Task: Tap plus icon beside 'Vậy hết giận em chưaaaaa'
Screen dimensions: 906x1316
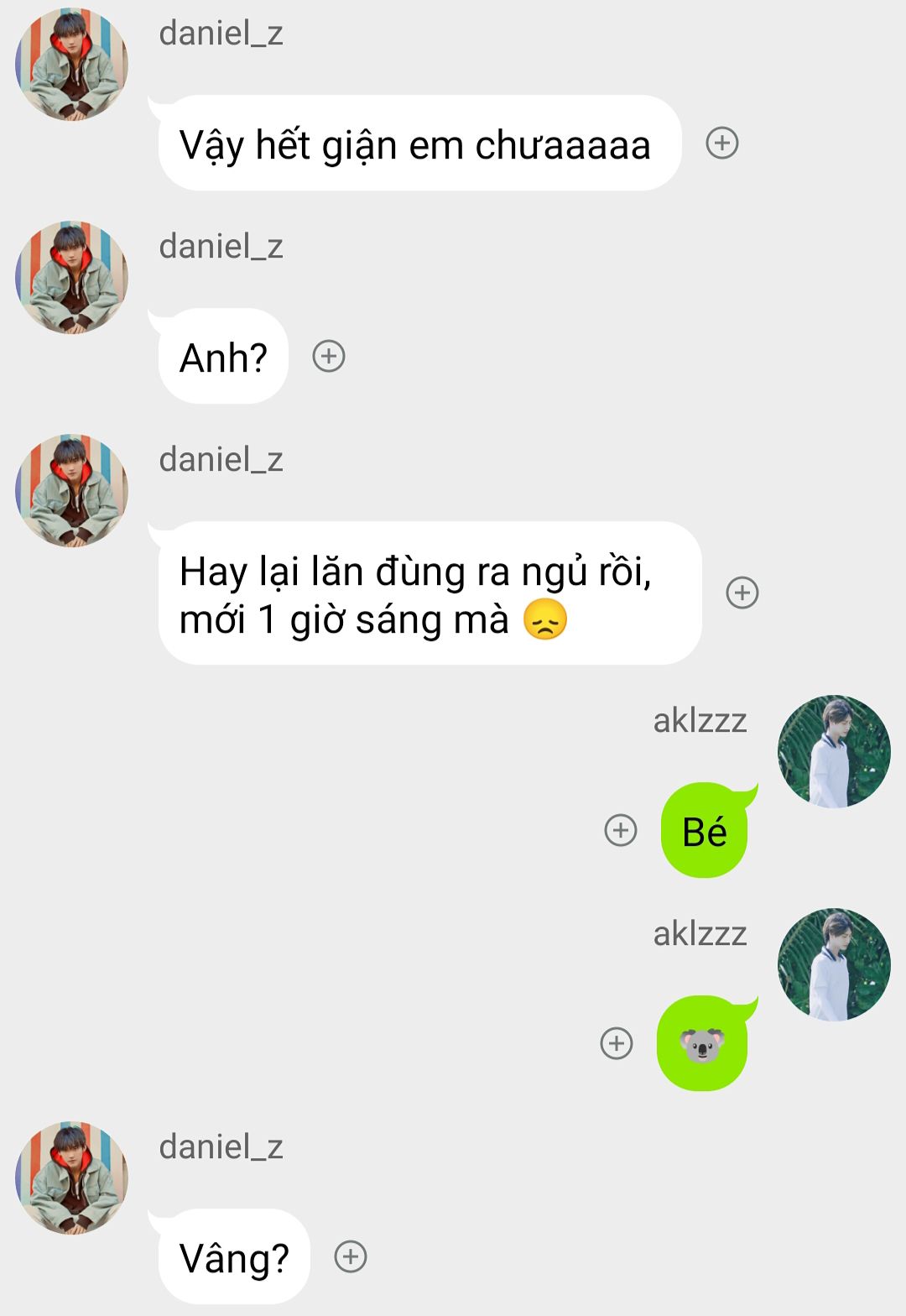Action: tap(722, 144)
